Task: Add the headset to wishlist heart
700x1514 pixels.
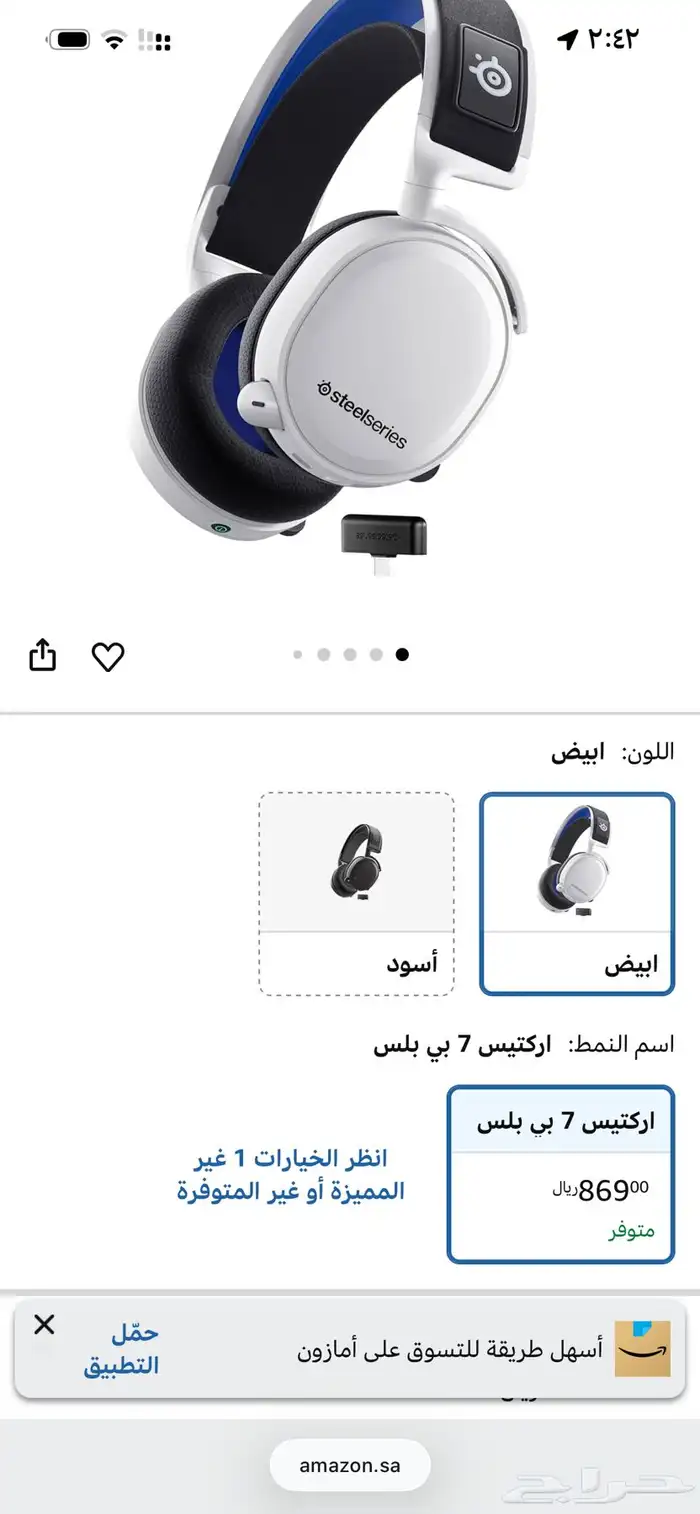Action: coord(108,656)
